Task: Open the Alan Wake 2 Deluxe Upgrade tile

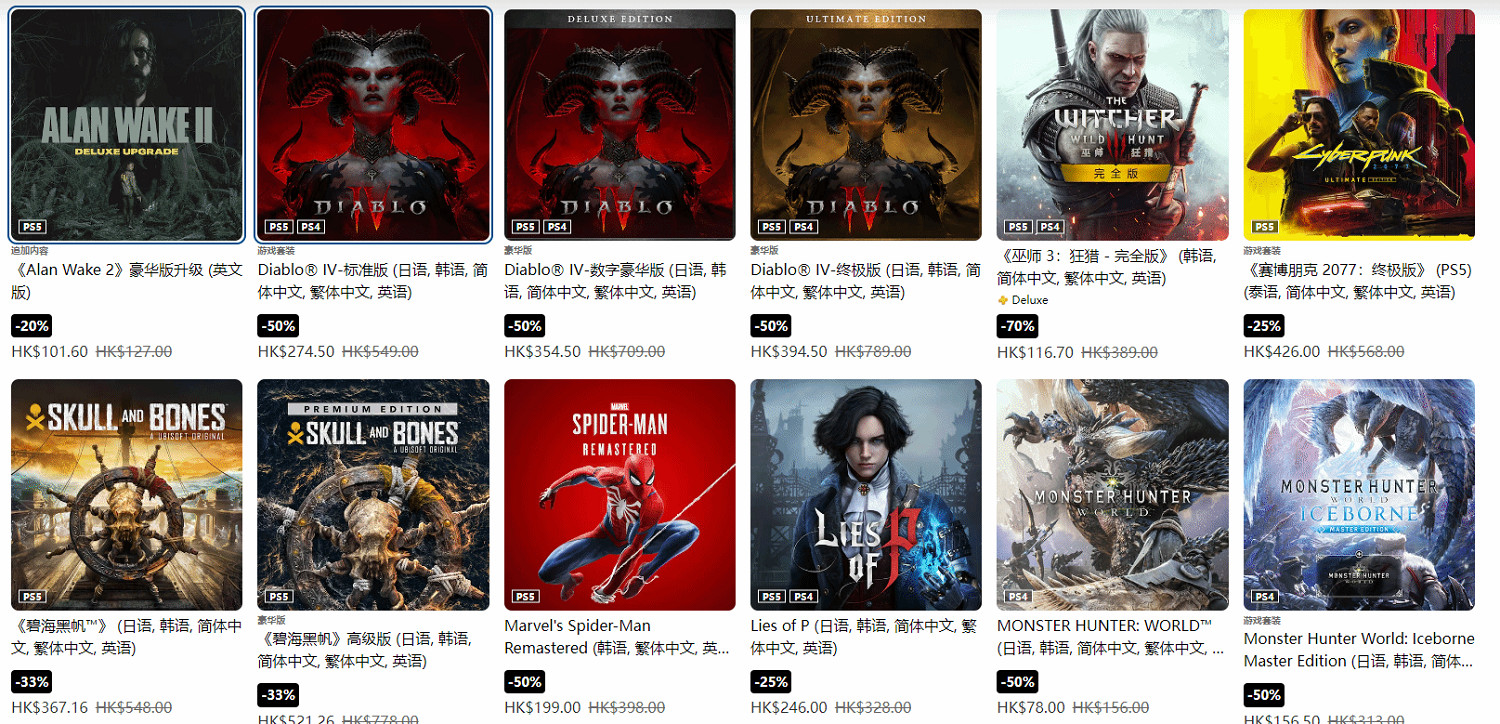Action: pyautogui.click(x=126, y=125)
